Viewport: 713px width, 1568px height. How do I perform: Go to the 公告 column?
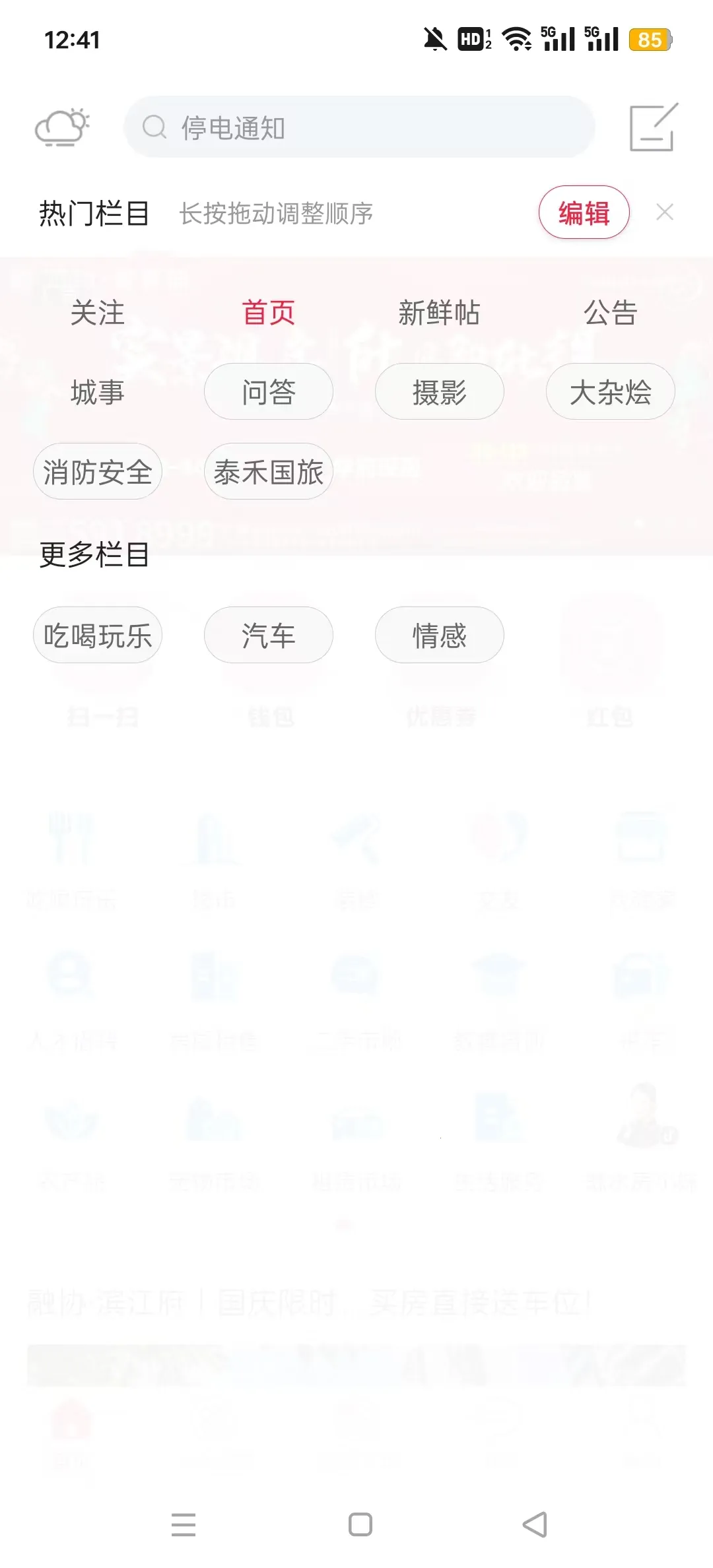610,313
